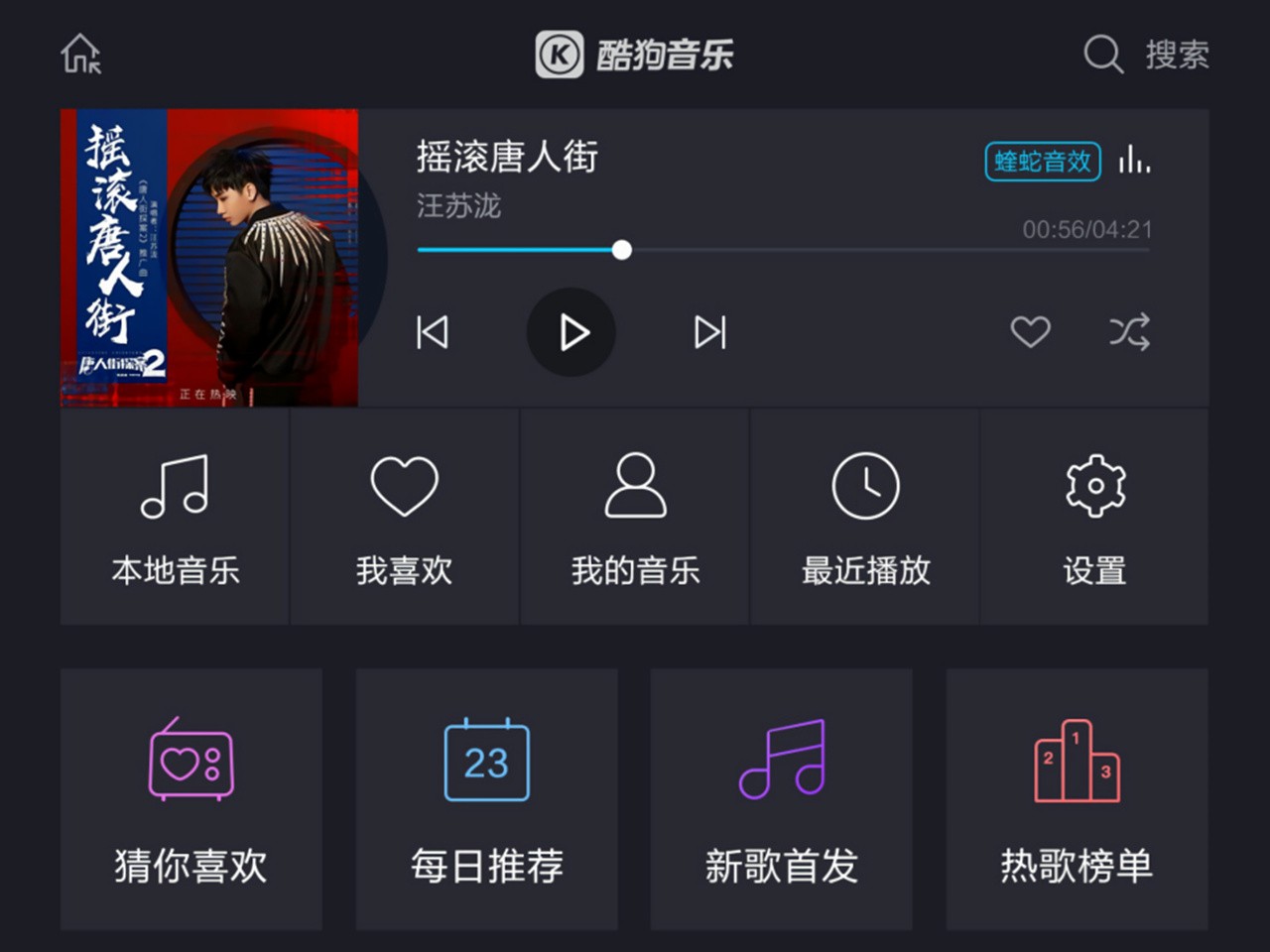Open 设置 settings
1270x952 pixels.
pyautogui.click(x=1094, y=518)
